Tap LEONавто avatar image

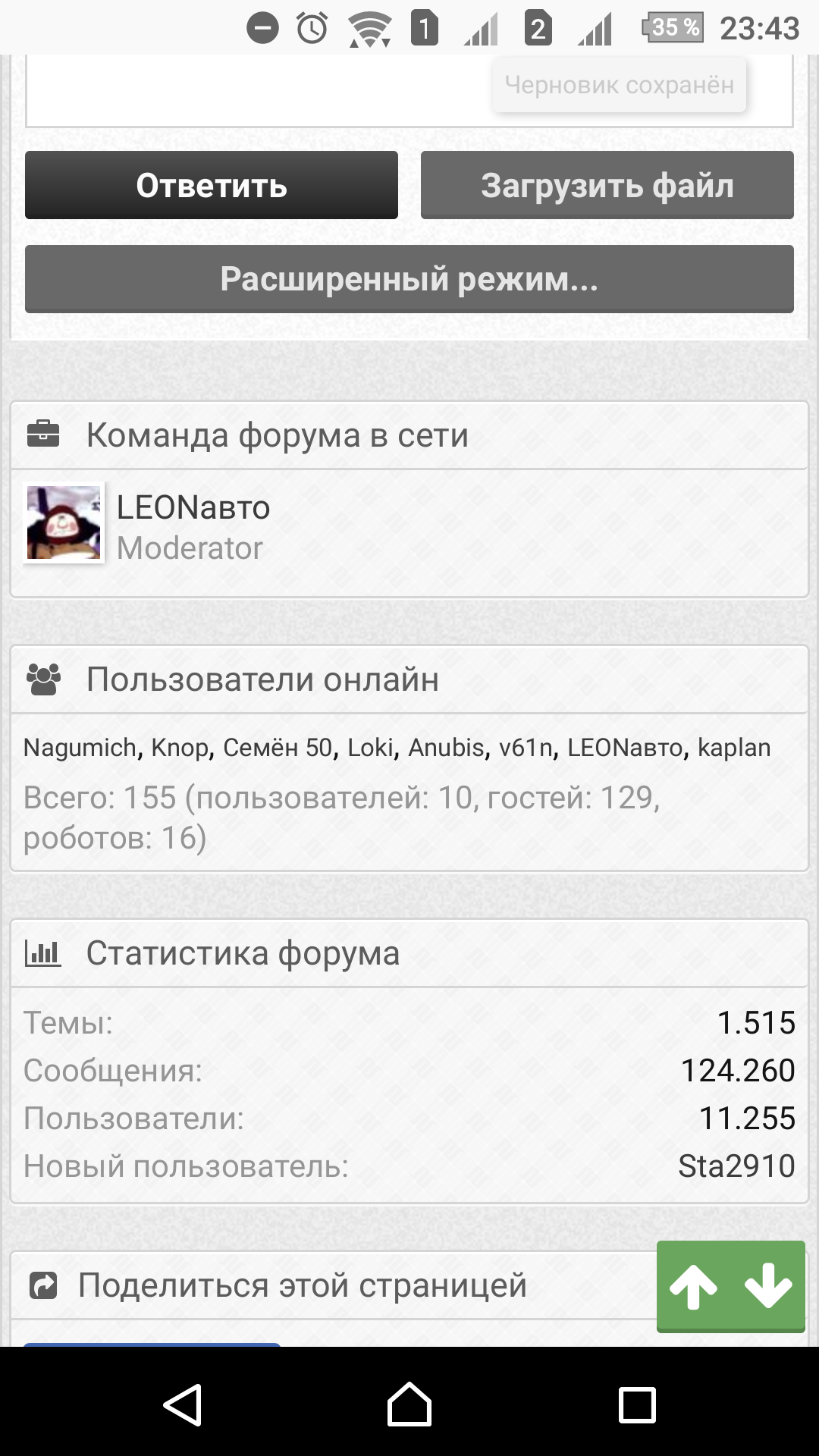pyautogui.click(x=64, y=522)
